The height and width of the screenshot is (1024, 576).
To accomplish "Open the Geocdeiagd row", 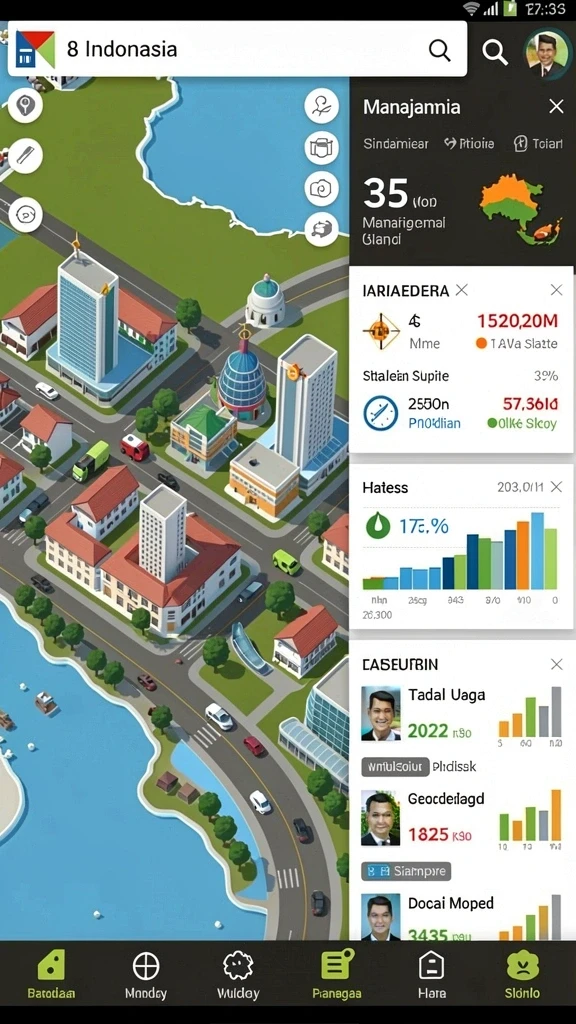I will click(x=462, y=816).
